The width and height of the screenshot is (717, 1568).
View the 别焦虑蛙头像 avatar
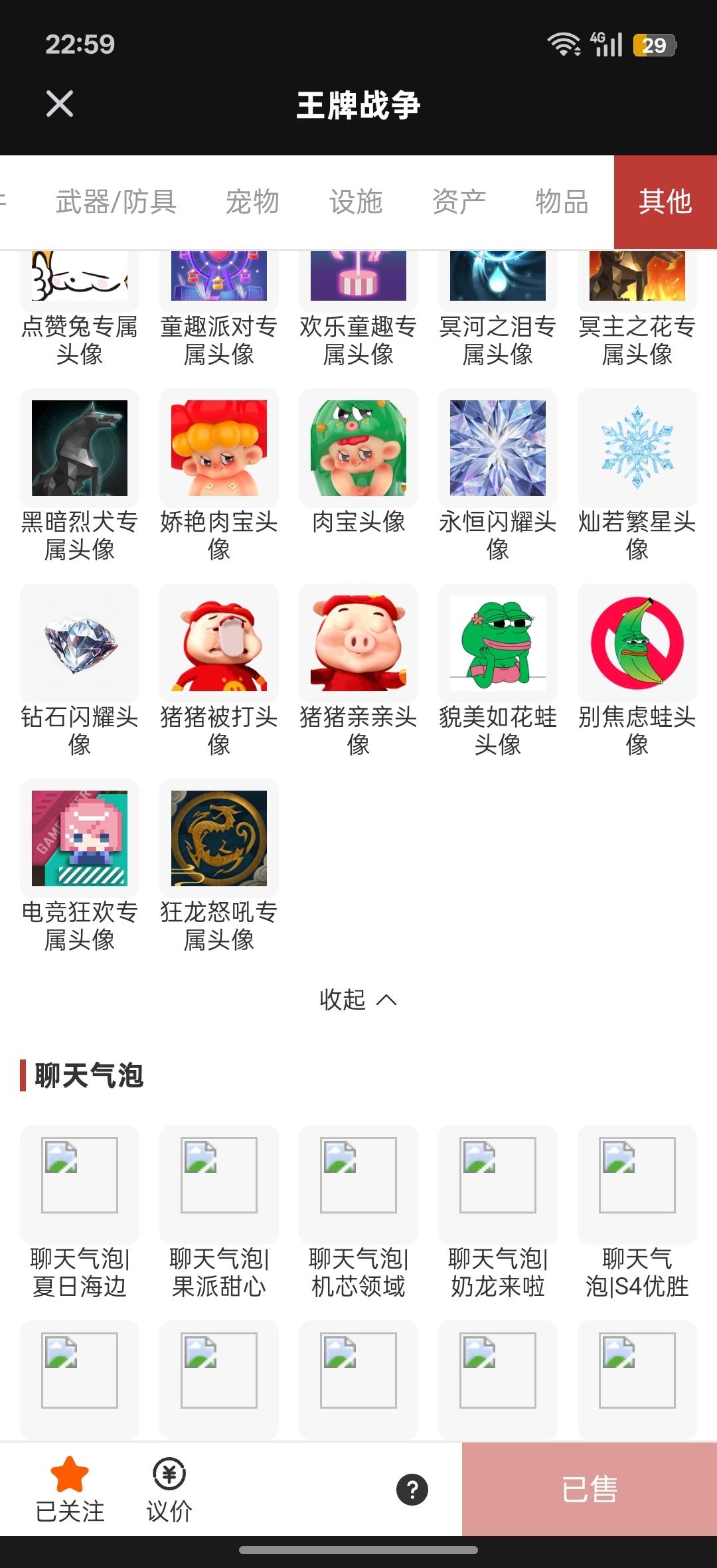pyautogui.click(x=637, y=643)
